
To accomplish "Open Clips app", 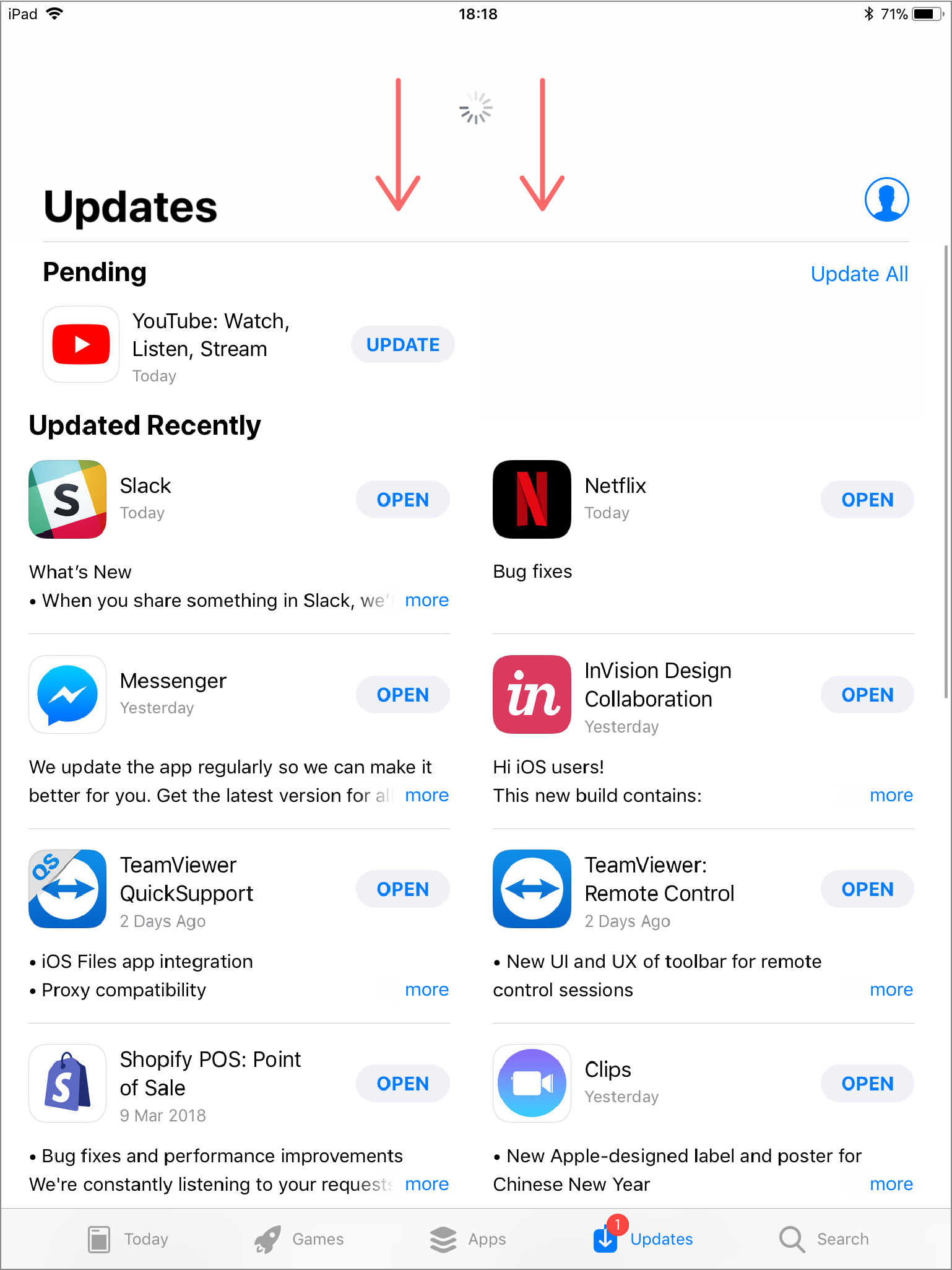I will click(x=867, y=1084).
